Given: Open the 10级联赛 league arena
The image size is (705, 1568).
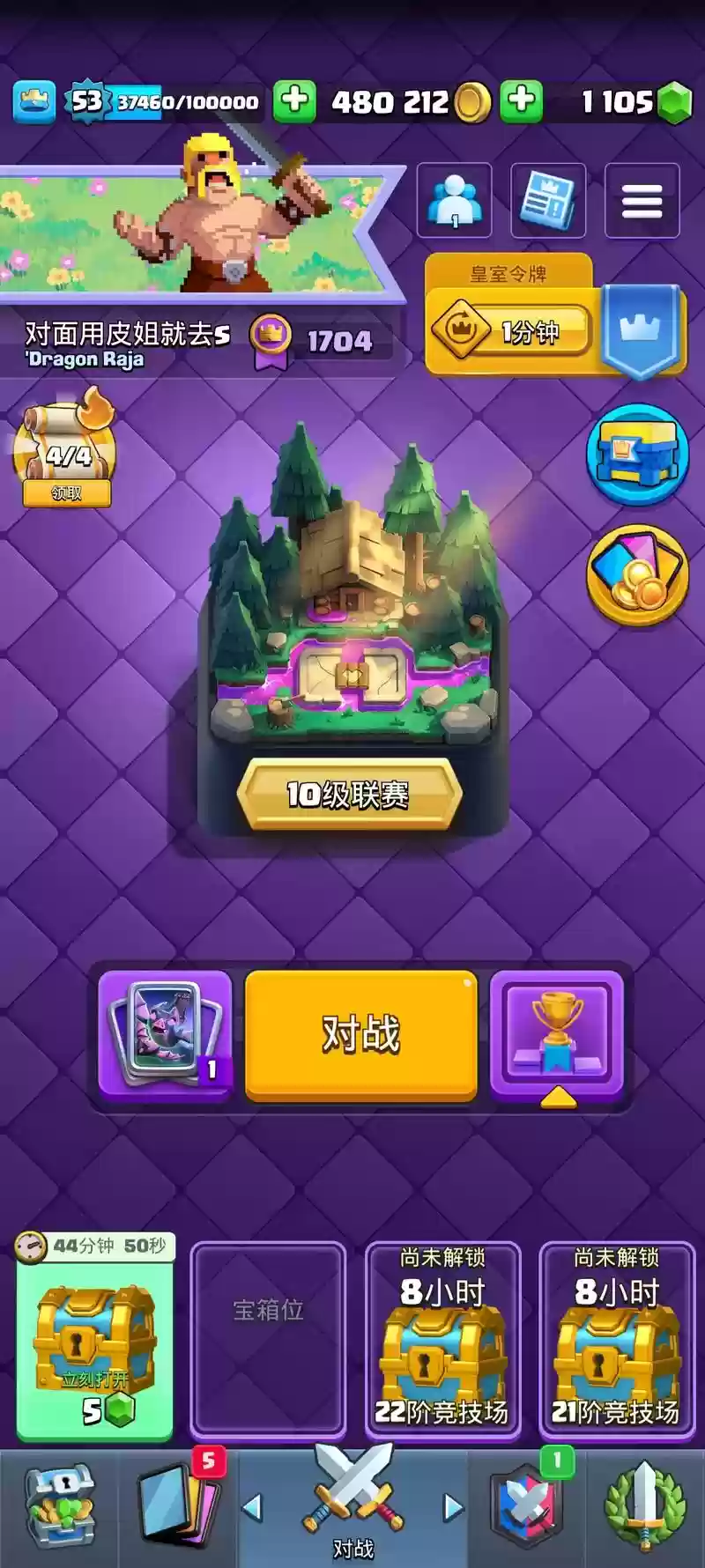Looking at the screenshot, I should (x=349, y=793).
